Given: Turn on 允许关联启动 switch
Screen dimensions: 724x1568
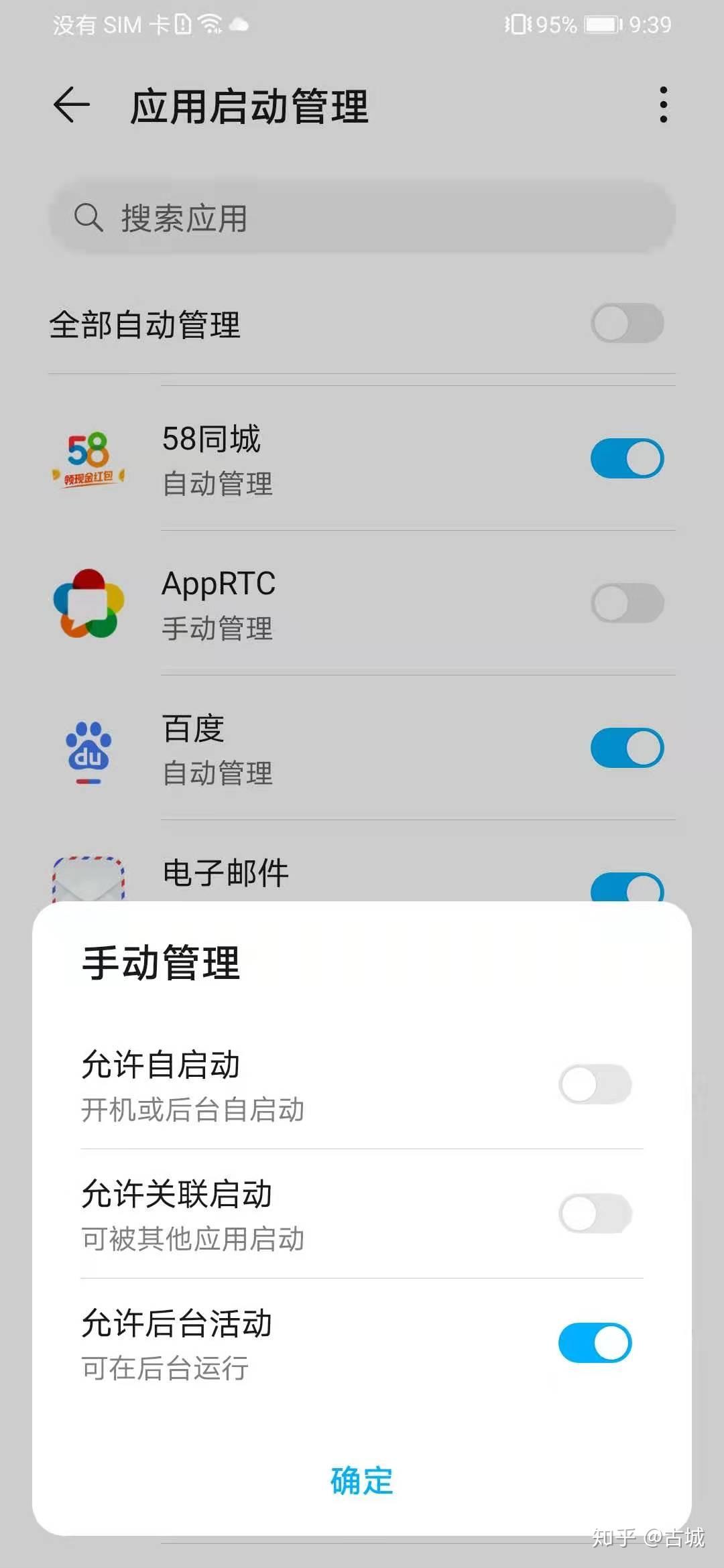Looking at the screenshot, I should point(595,1214).
